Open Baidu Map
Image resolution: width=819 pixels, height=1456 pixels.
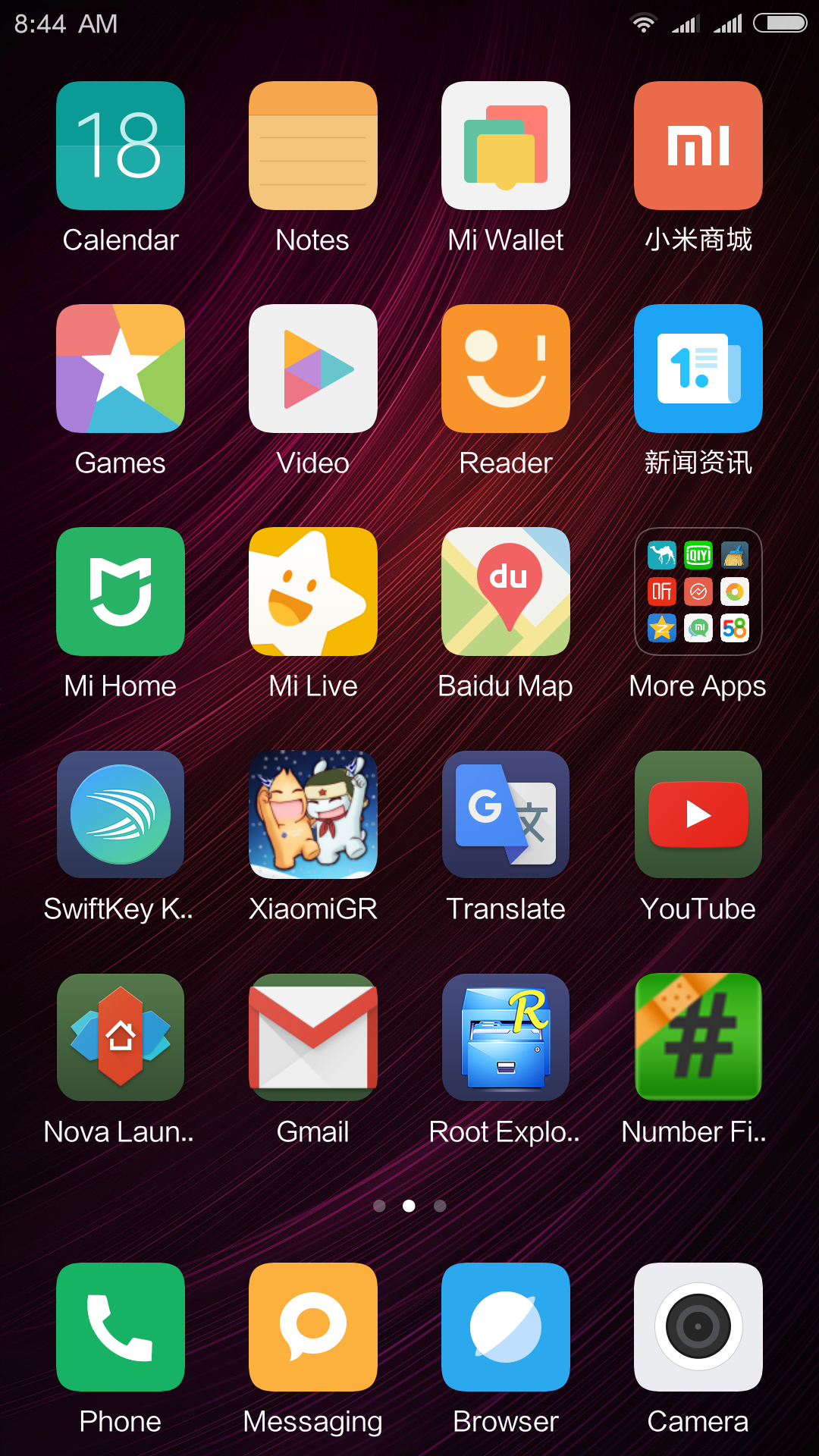pos(506,591)
